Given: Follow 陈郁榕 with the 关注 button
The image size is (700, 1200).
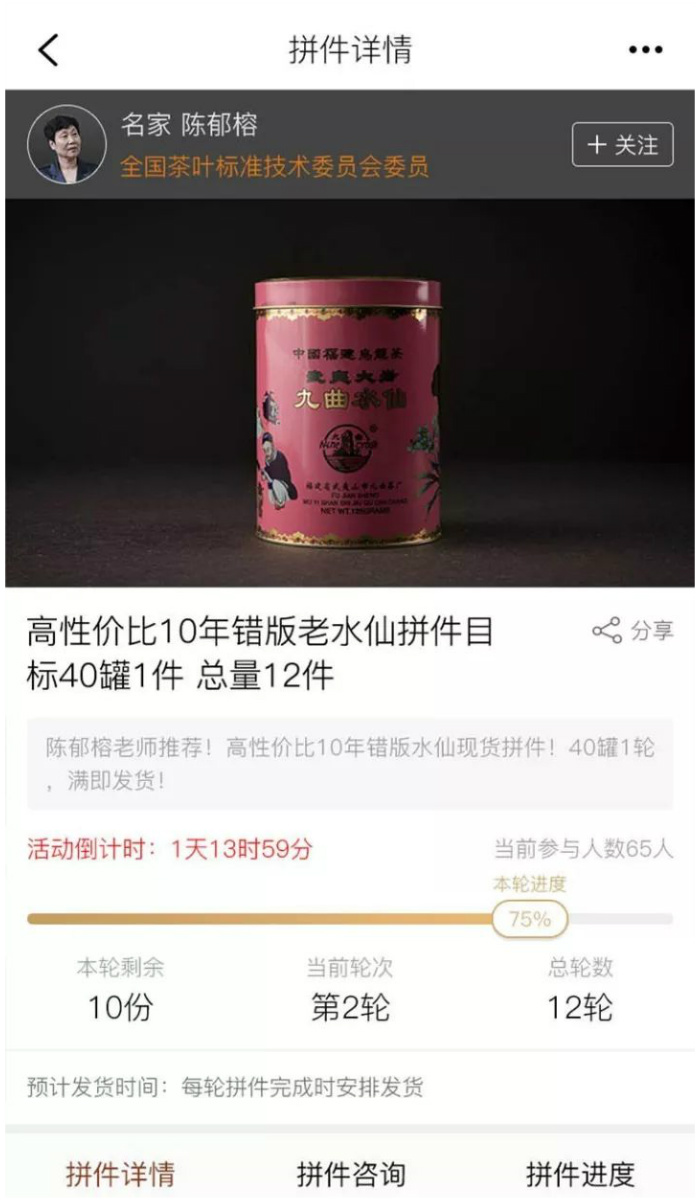Looking at the screenshot, I should pos(622,145).
